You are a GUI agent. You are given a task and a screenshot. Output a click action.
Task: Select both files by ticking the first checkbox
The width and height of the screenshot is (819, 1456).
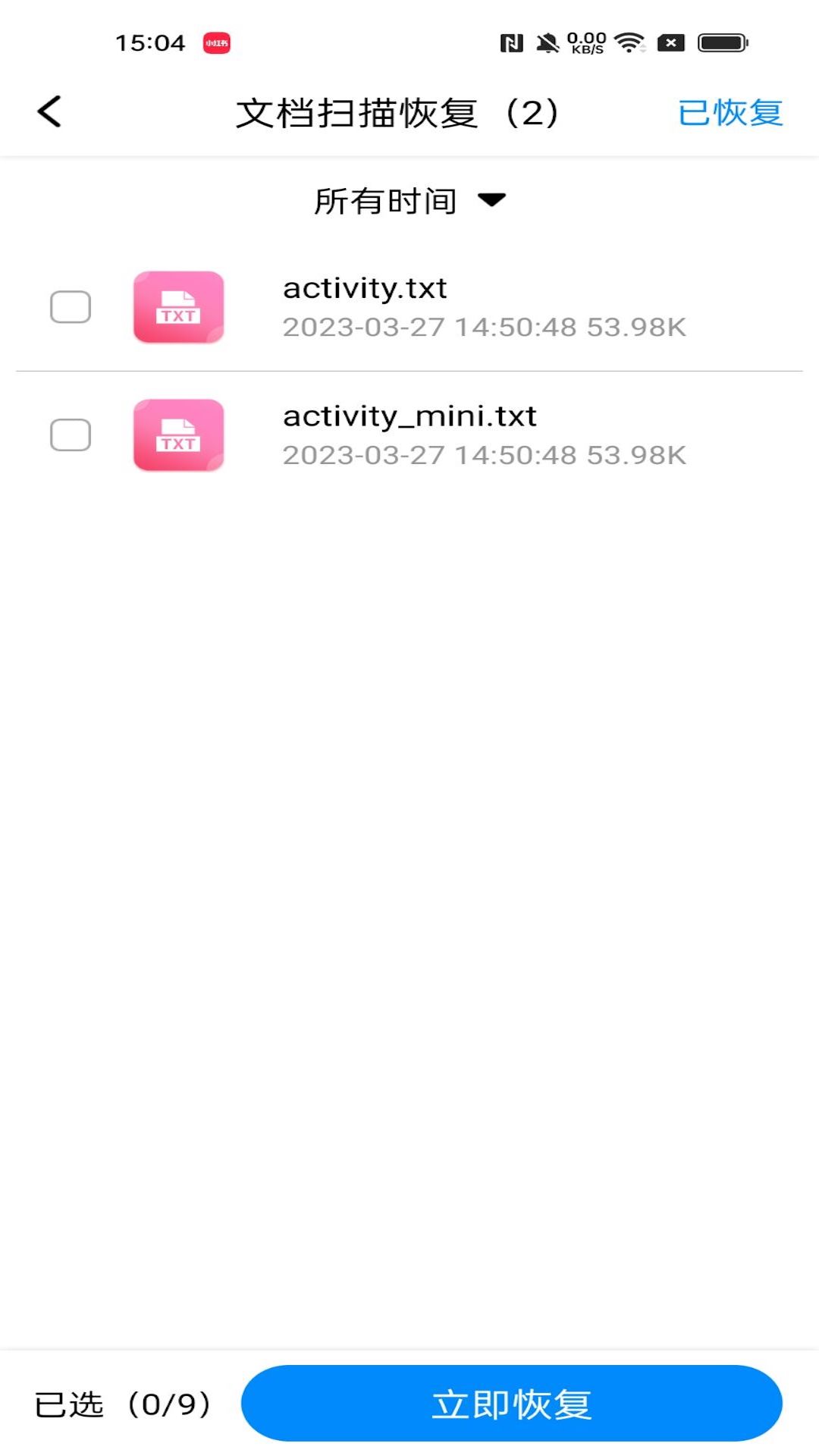point(70,306)
